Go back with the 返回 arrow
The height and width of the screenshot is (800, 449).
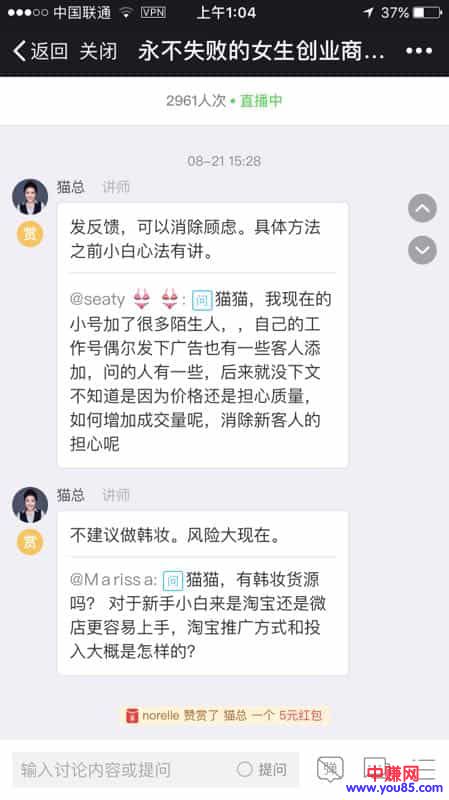(40, 51)
